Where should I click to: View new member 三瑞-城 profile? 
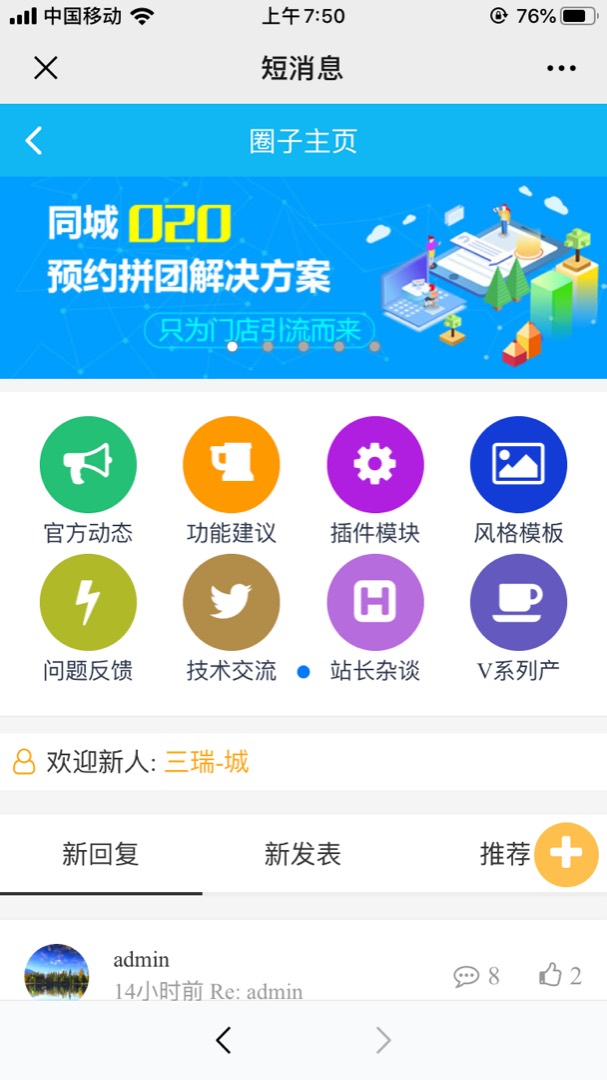click(207, 763)
